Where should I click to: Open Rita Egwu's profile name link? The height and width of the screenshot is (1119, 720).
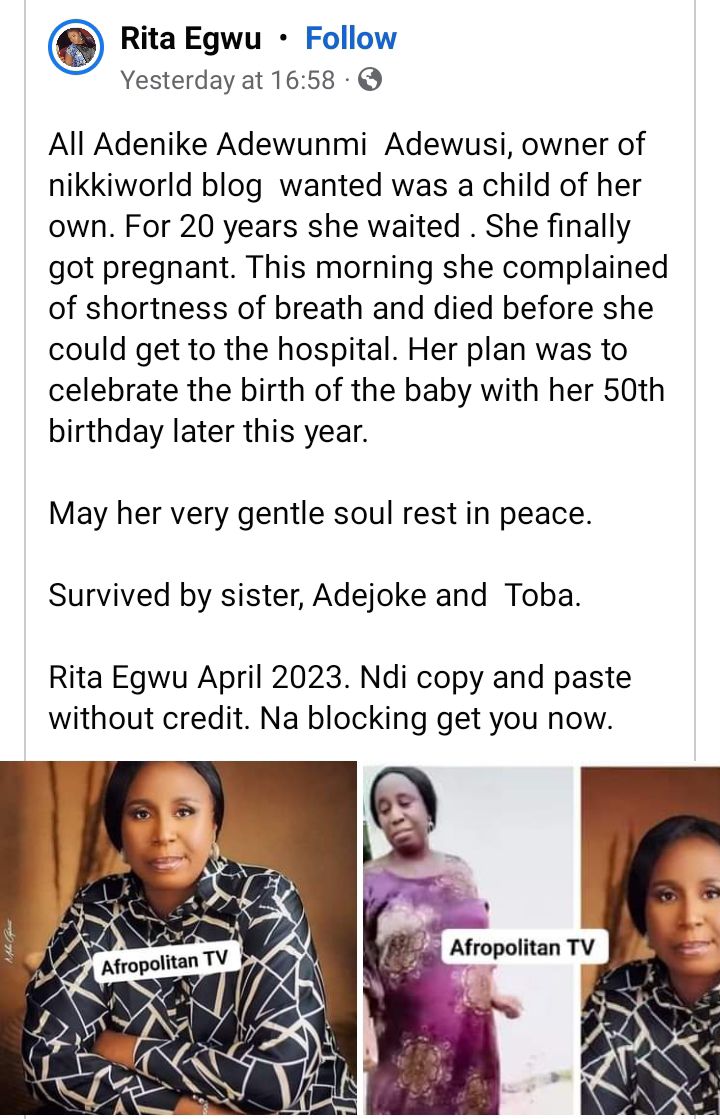190,39
